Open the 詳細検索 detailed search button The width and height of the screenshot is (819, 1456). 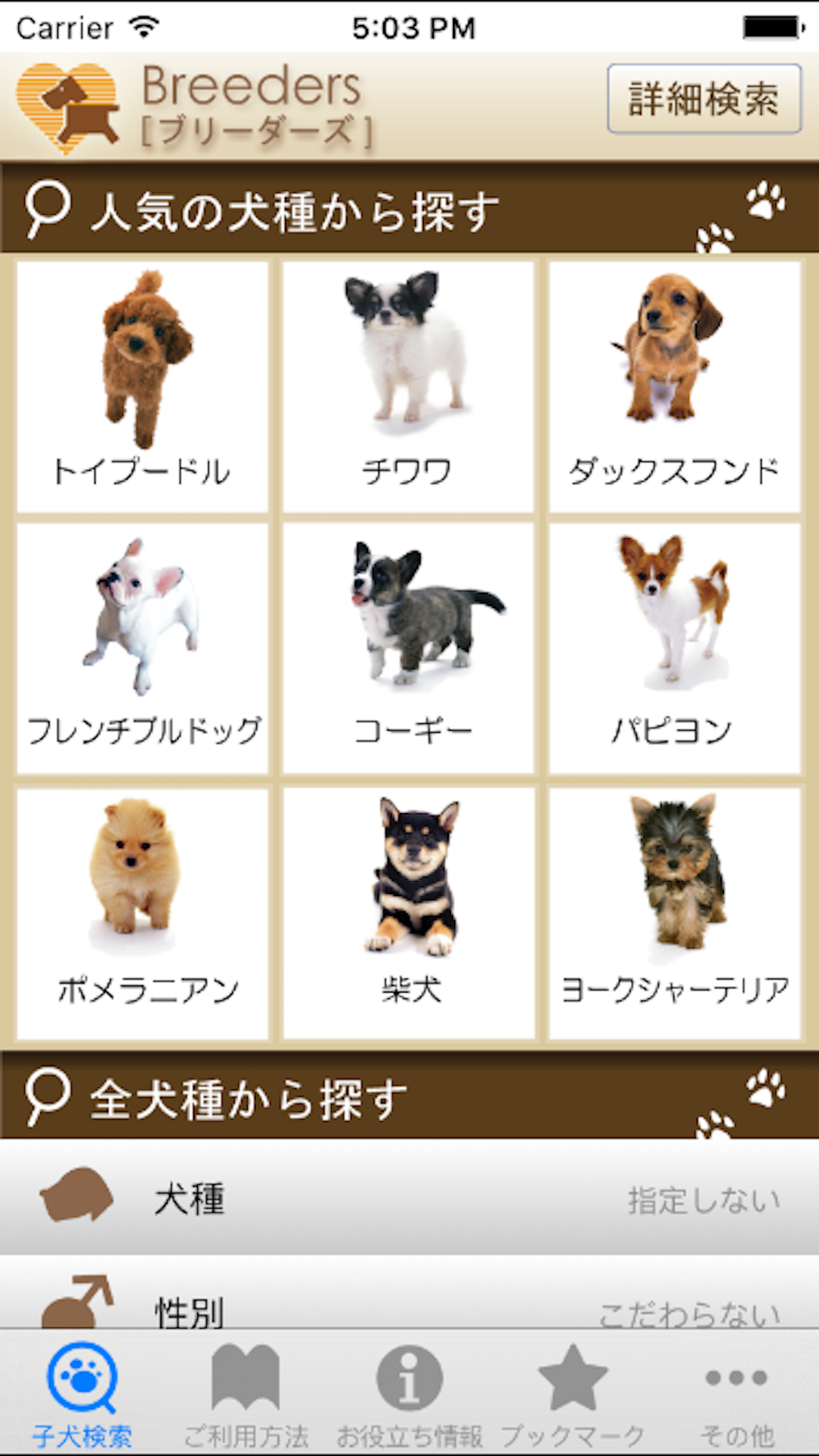tap(704, 99)
